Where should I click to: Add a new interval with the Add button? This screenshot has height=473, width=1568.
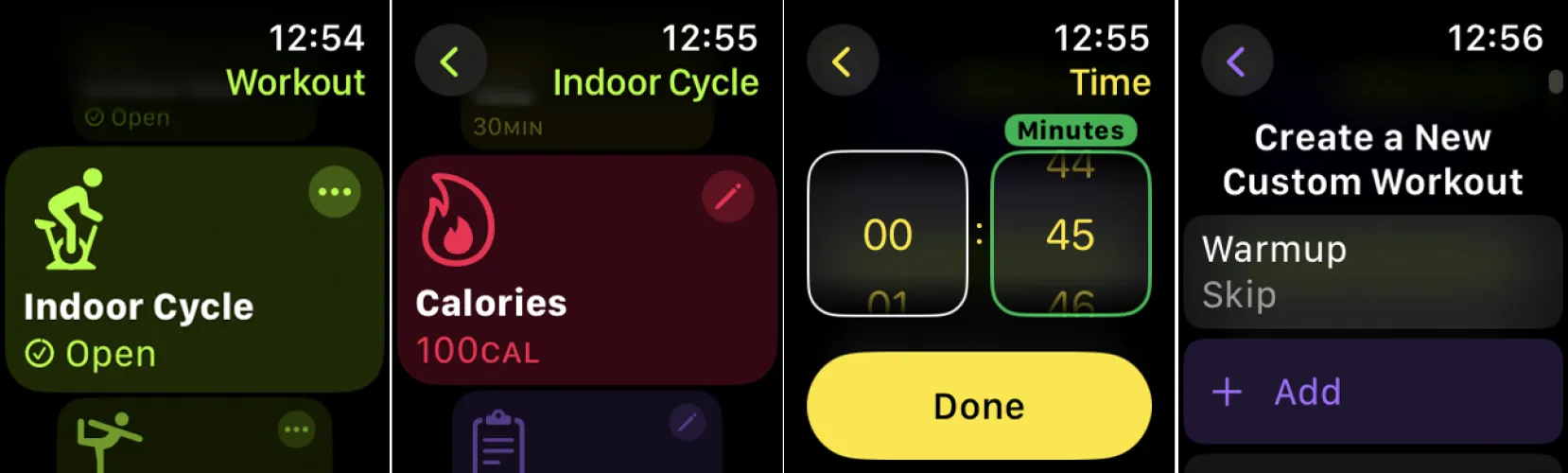[1371, 392]
